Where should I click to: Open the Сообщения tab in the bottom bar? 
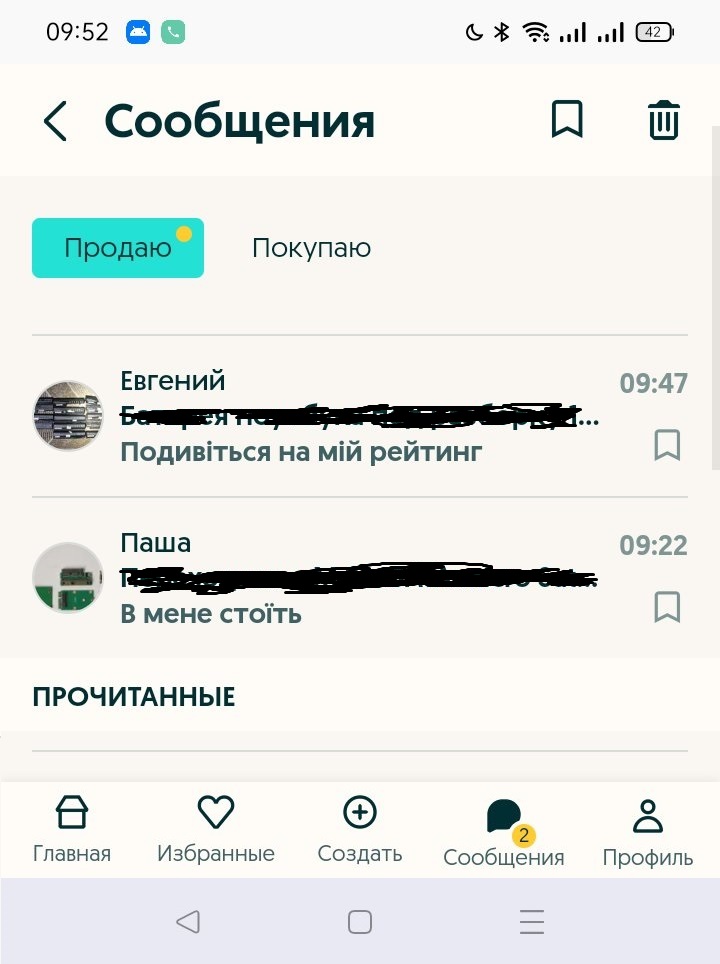point(504,832)
